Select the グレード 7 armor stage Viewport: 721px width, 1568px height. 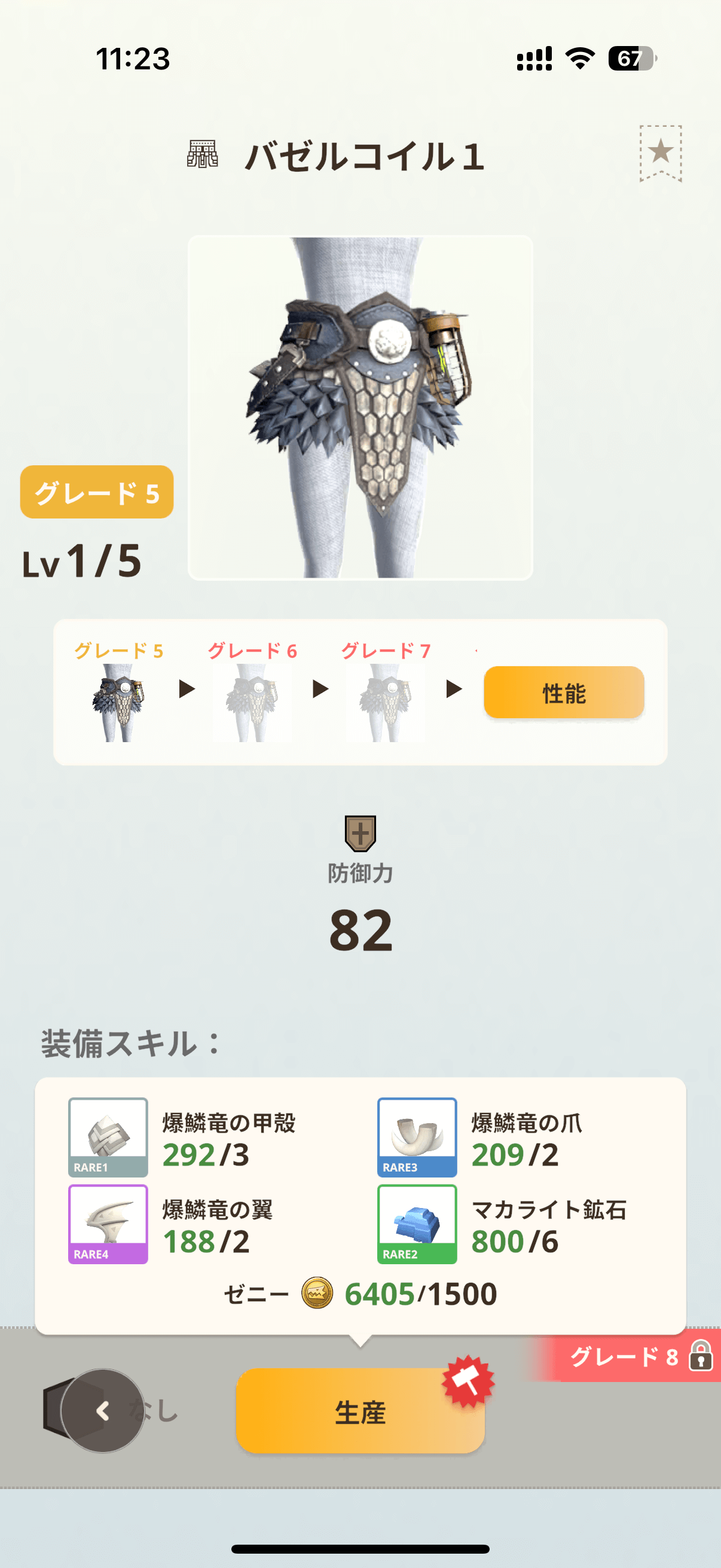point(386,691)
